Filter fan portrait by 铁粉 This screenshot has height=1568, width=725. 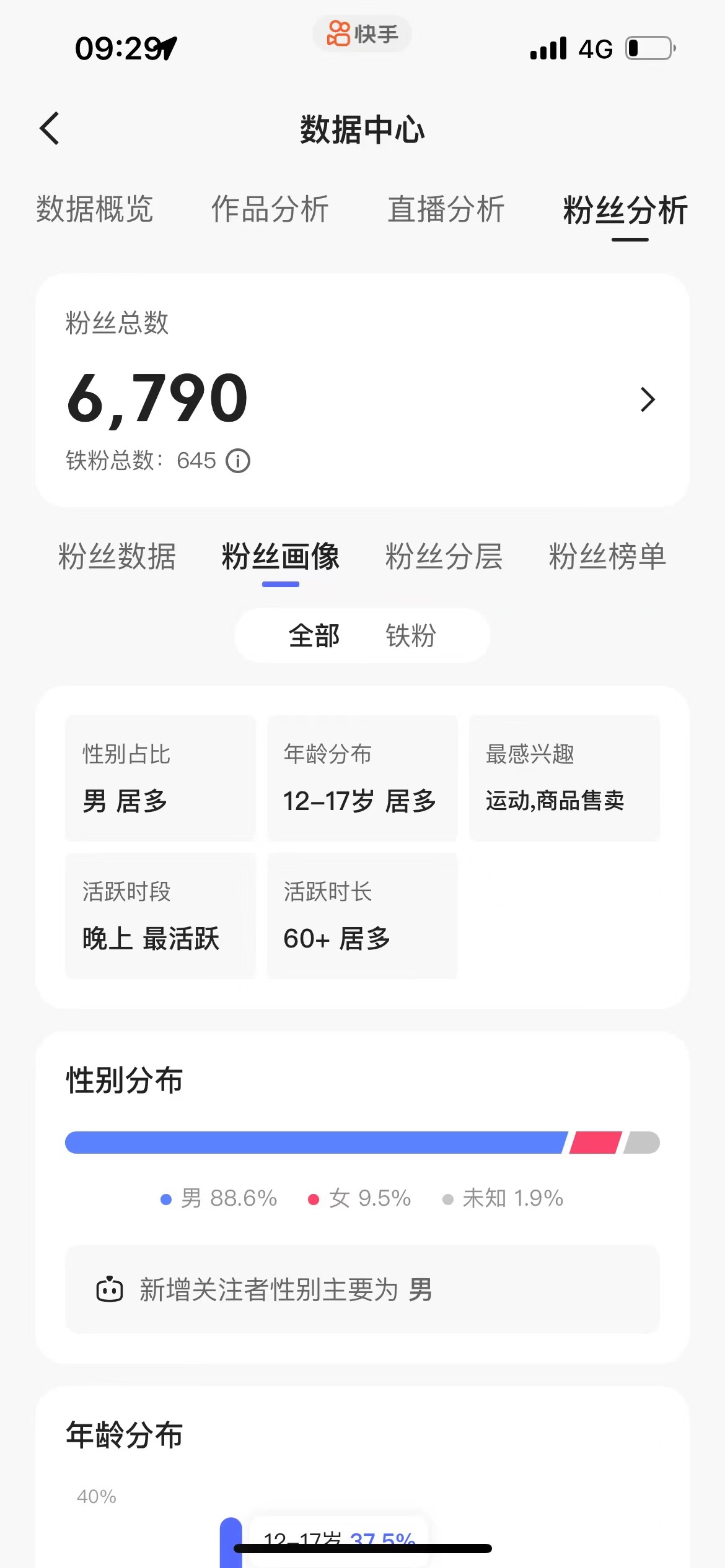411,636
